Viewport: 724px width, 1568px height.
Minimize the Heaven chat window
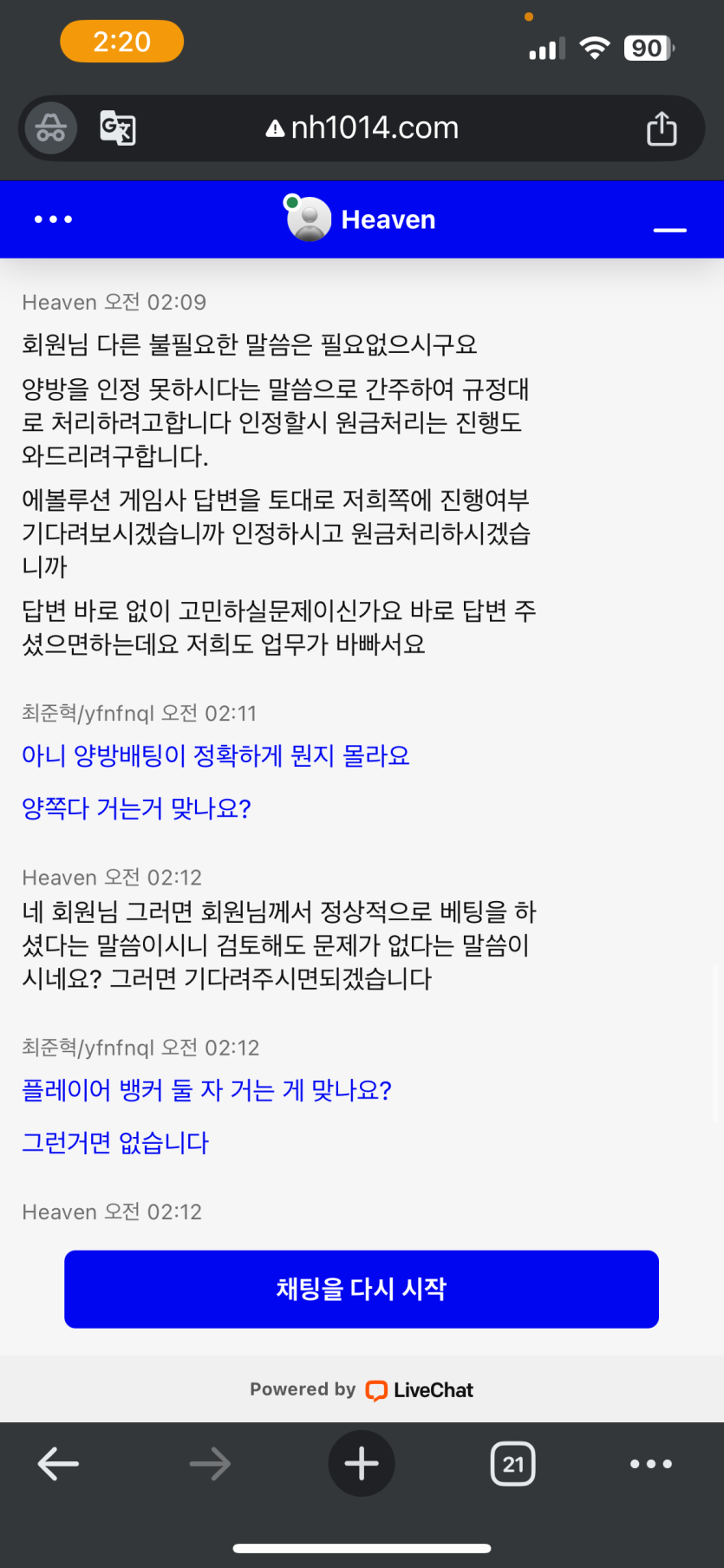coord(669,229)
